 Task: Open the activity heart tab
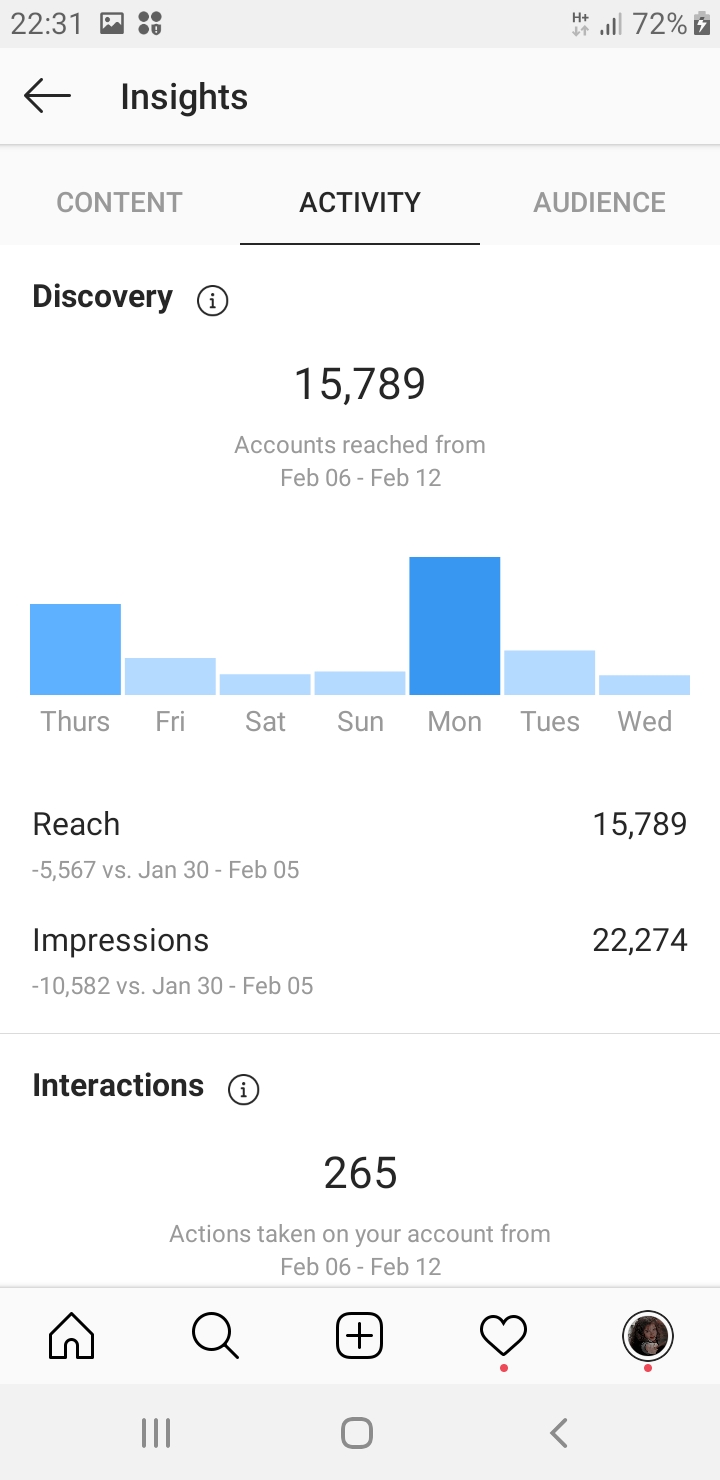(x=503, y=1336)
